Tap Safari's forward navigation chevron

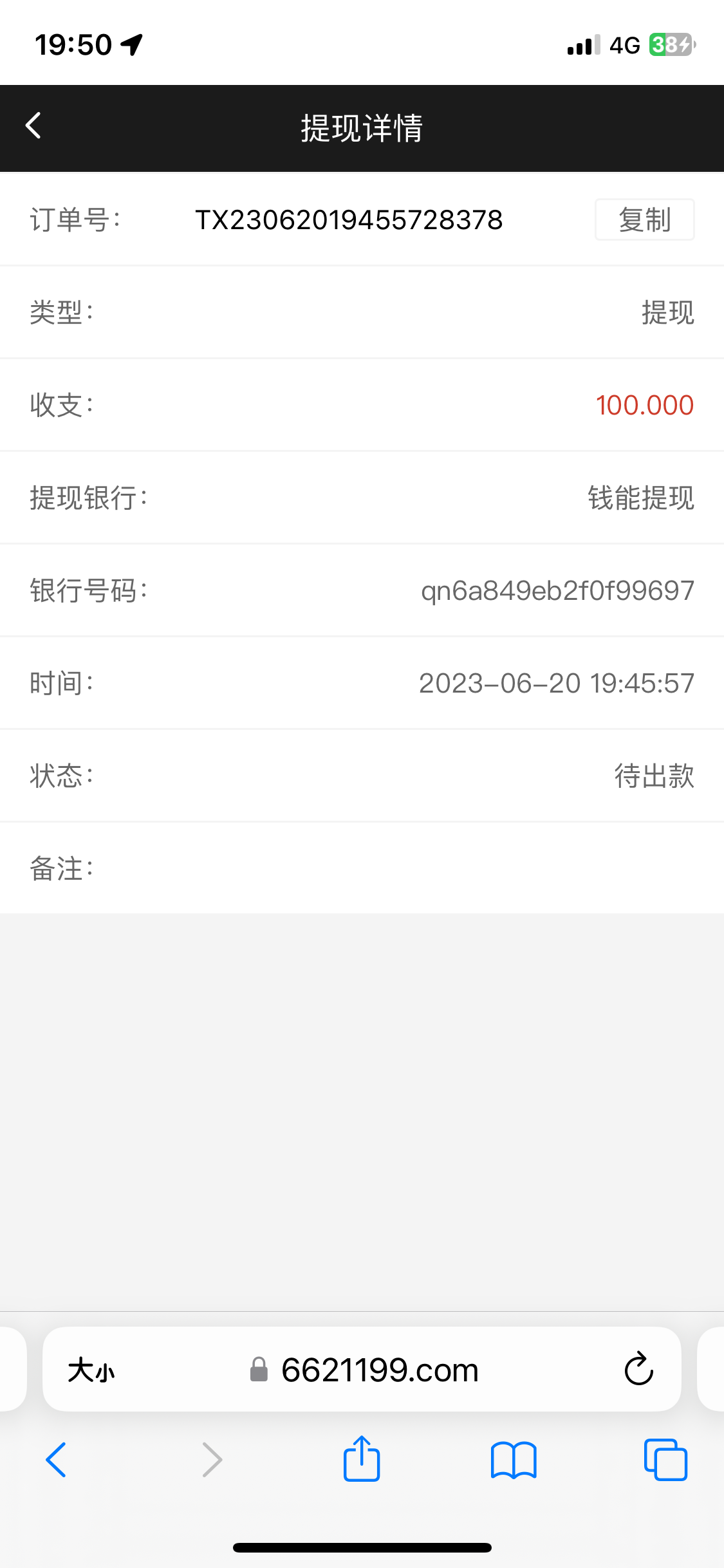pos(211,1460)
